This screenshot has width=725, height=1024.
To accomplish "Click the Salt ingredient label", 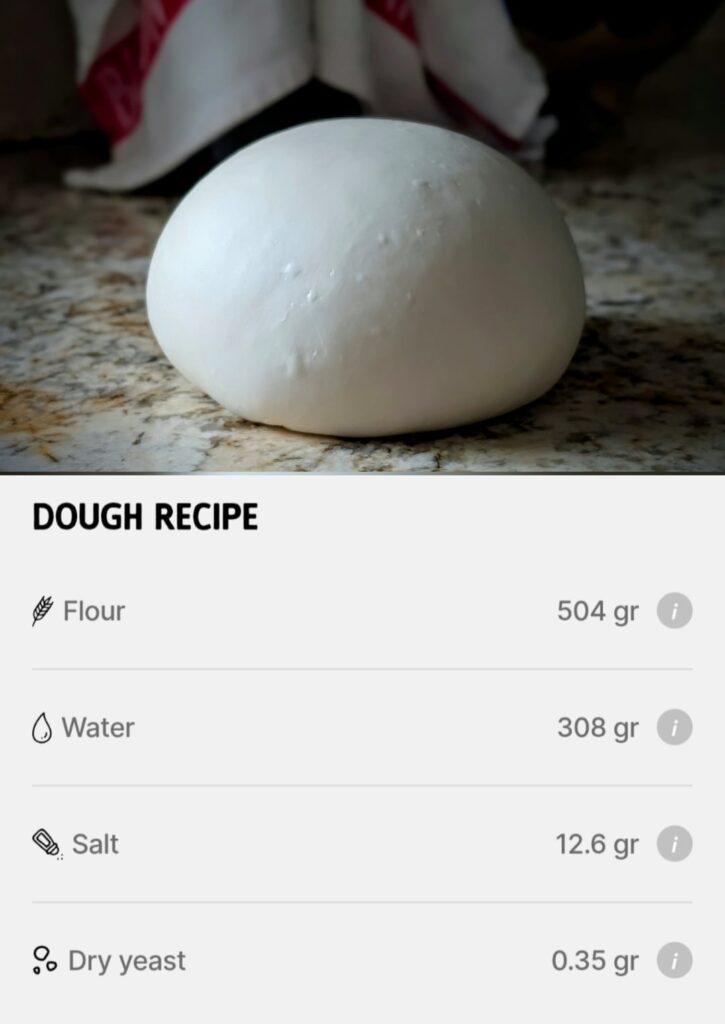I will click(93, 844).
